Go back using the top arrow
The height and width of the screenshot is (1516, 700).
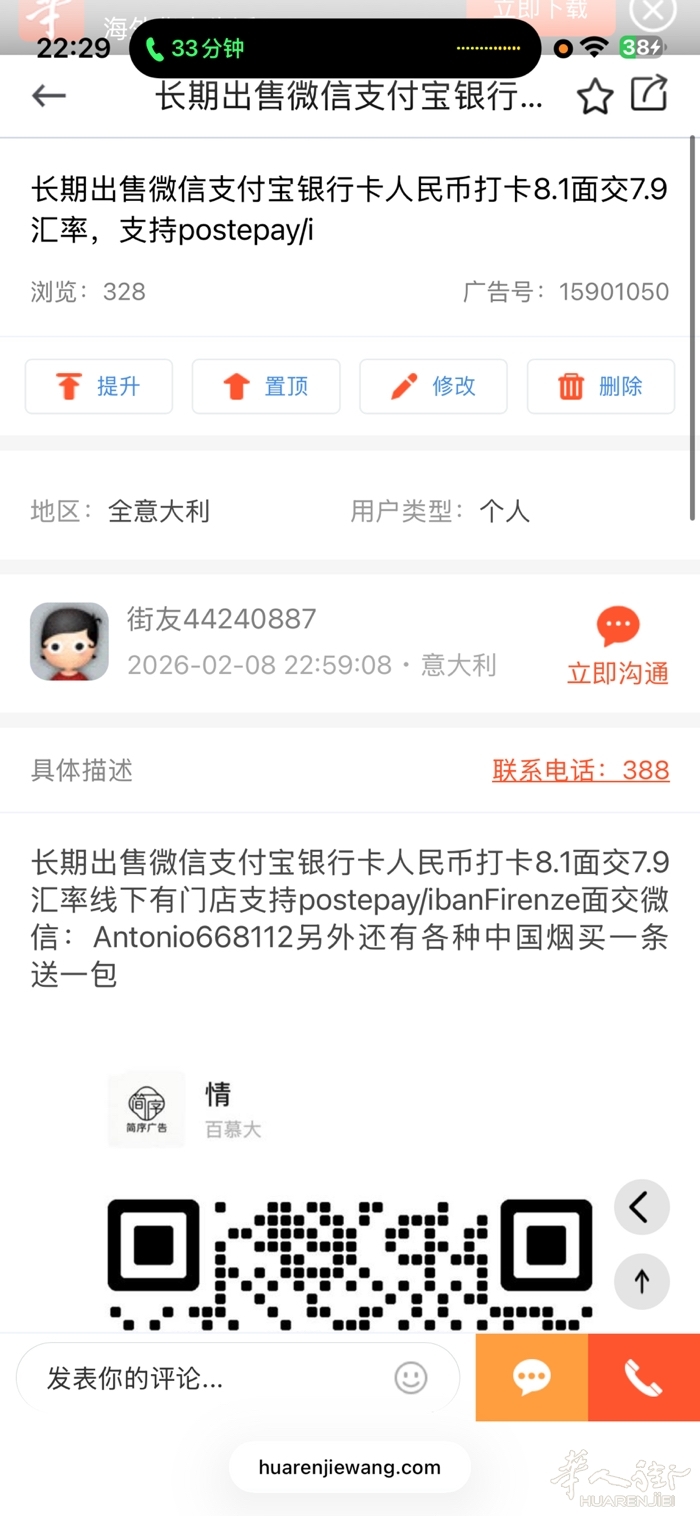(x=48, y=96)
